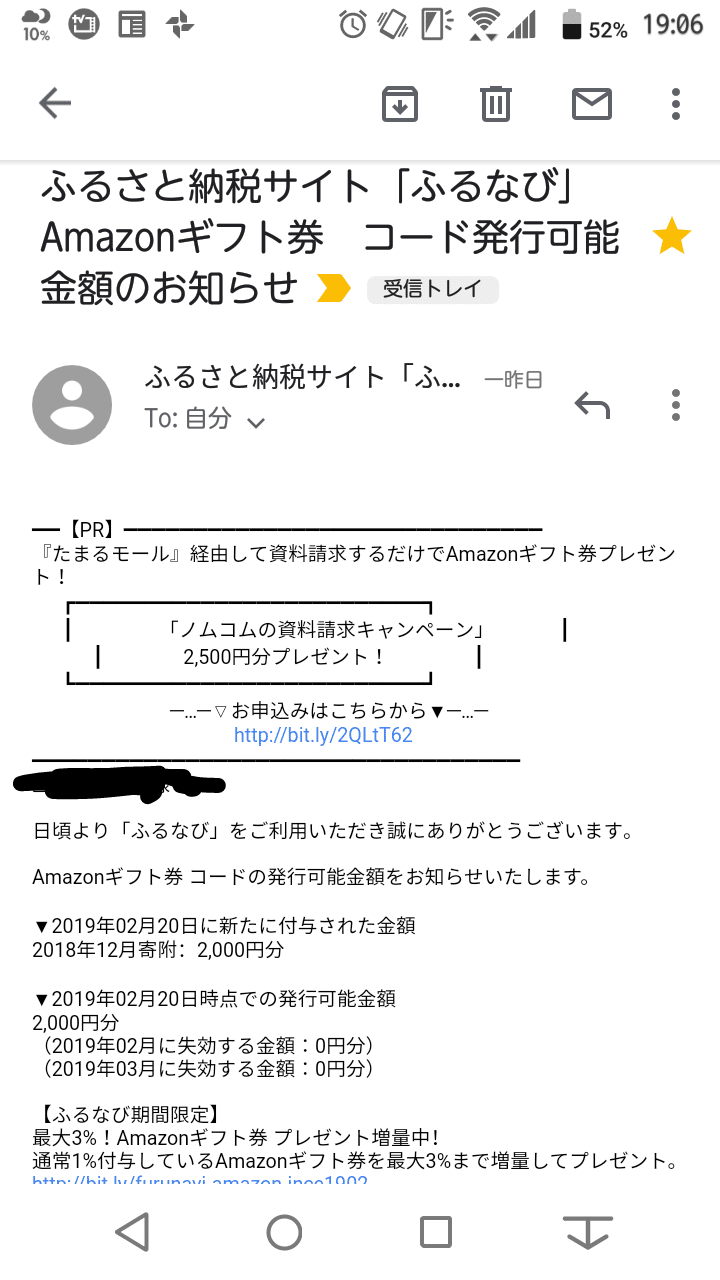Viewport: 720px width, 1280px height.
Task: Mark the email as unread
Action: pos(591,103)
